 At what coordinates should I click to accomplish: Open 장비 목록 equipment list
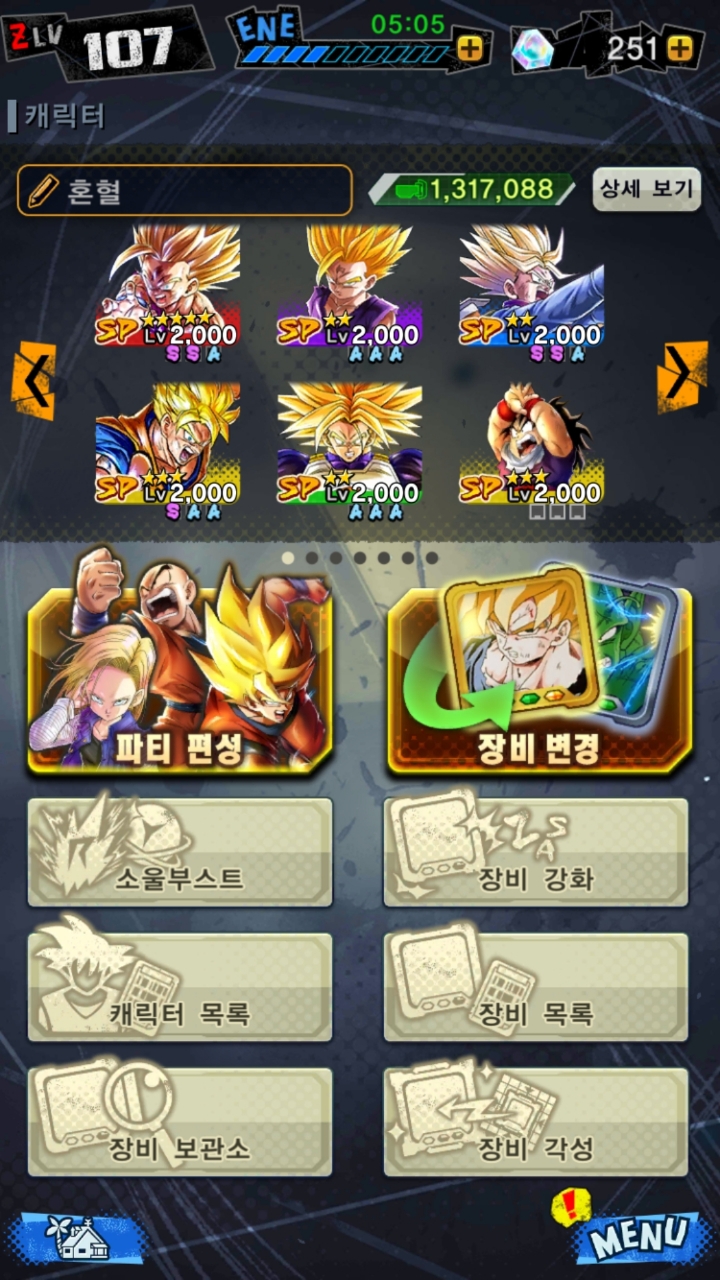(536, 988)
